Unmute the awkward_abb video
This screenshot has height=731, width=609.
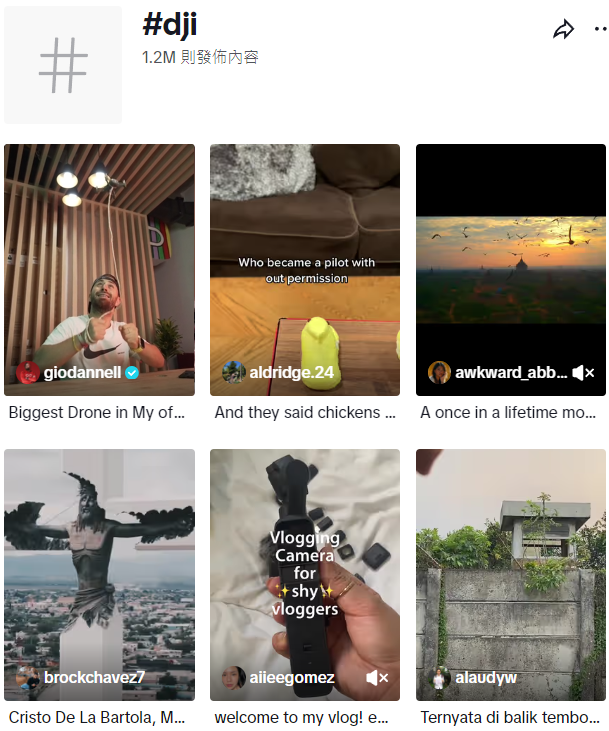(x=584, y=373)
